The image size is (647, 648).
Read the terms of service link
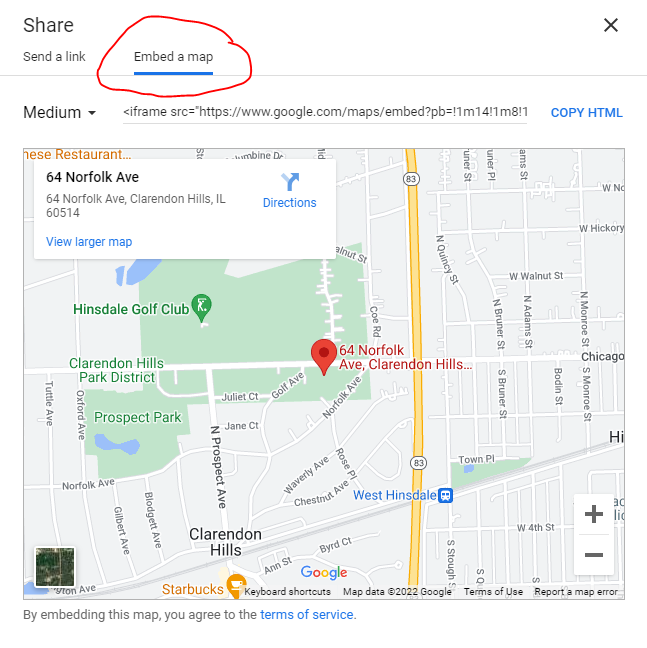click(x=307, y=614)
